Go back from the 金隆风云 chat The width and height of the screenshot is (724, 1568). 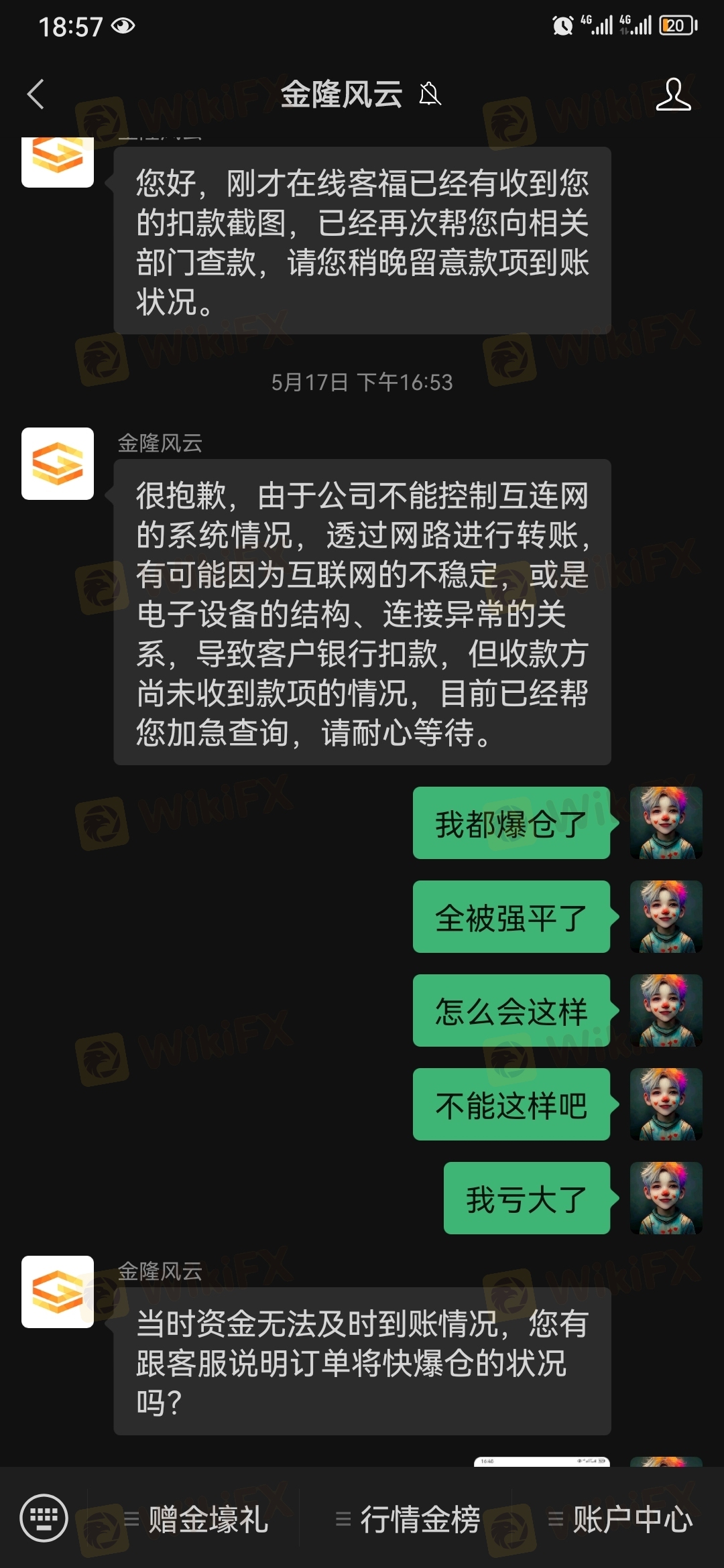tap(36, 94)
